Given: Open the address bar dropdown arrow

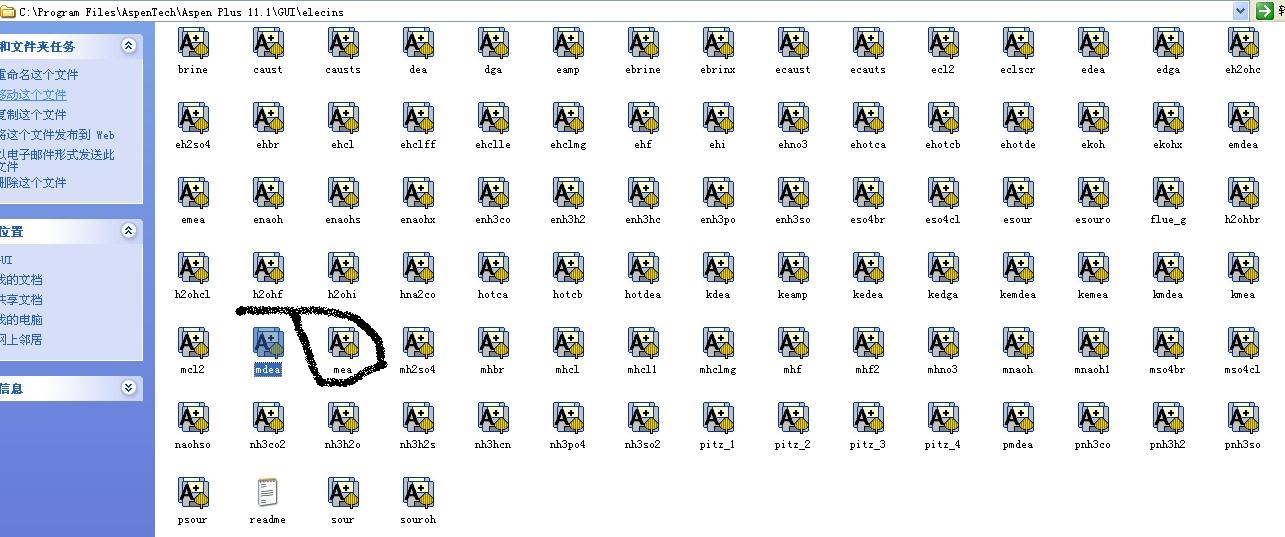Looking at the screenshot, I should coord(1240,11).
